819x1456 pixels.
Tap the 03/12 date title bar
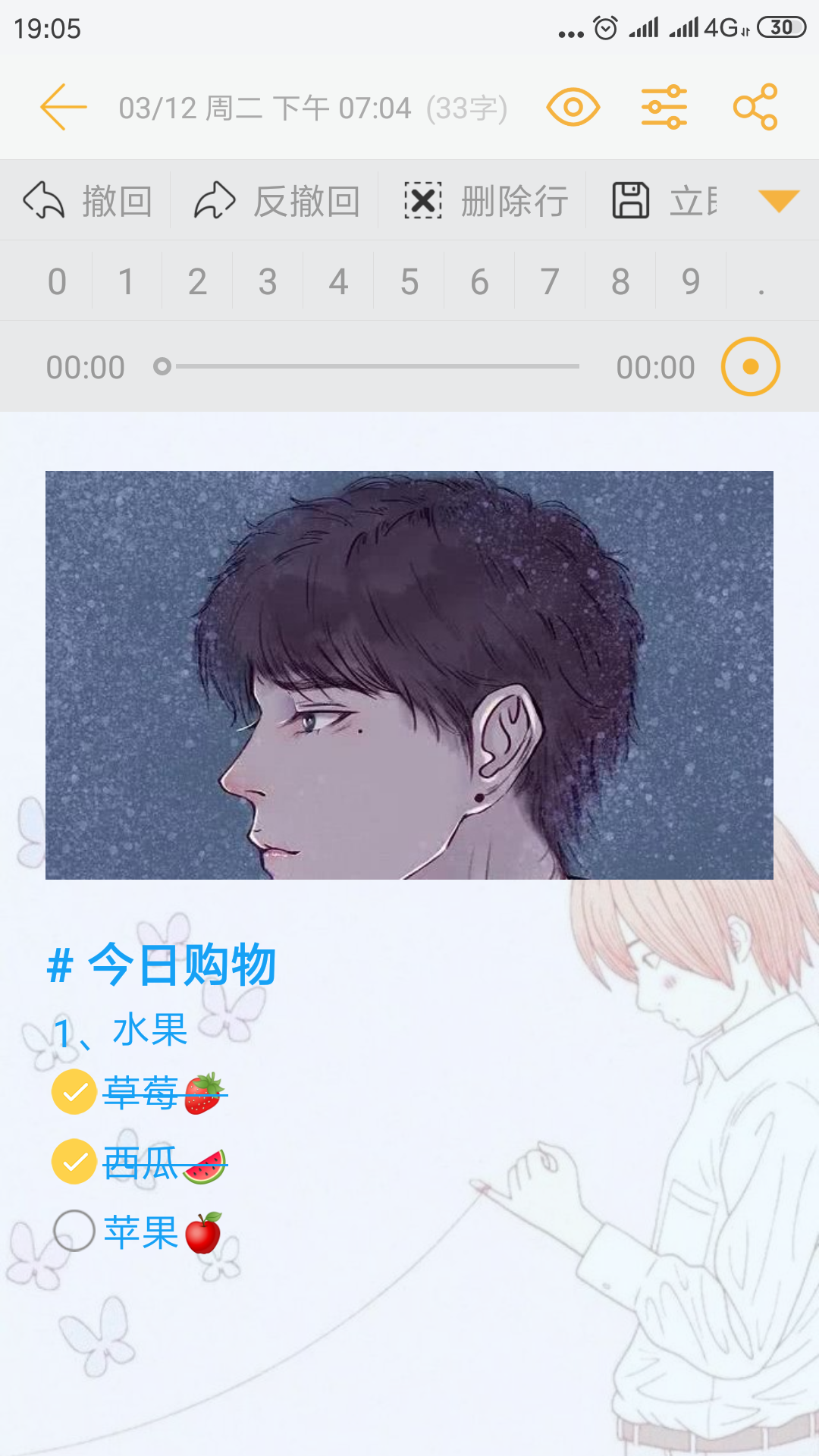(265, 107)
